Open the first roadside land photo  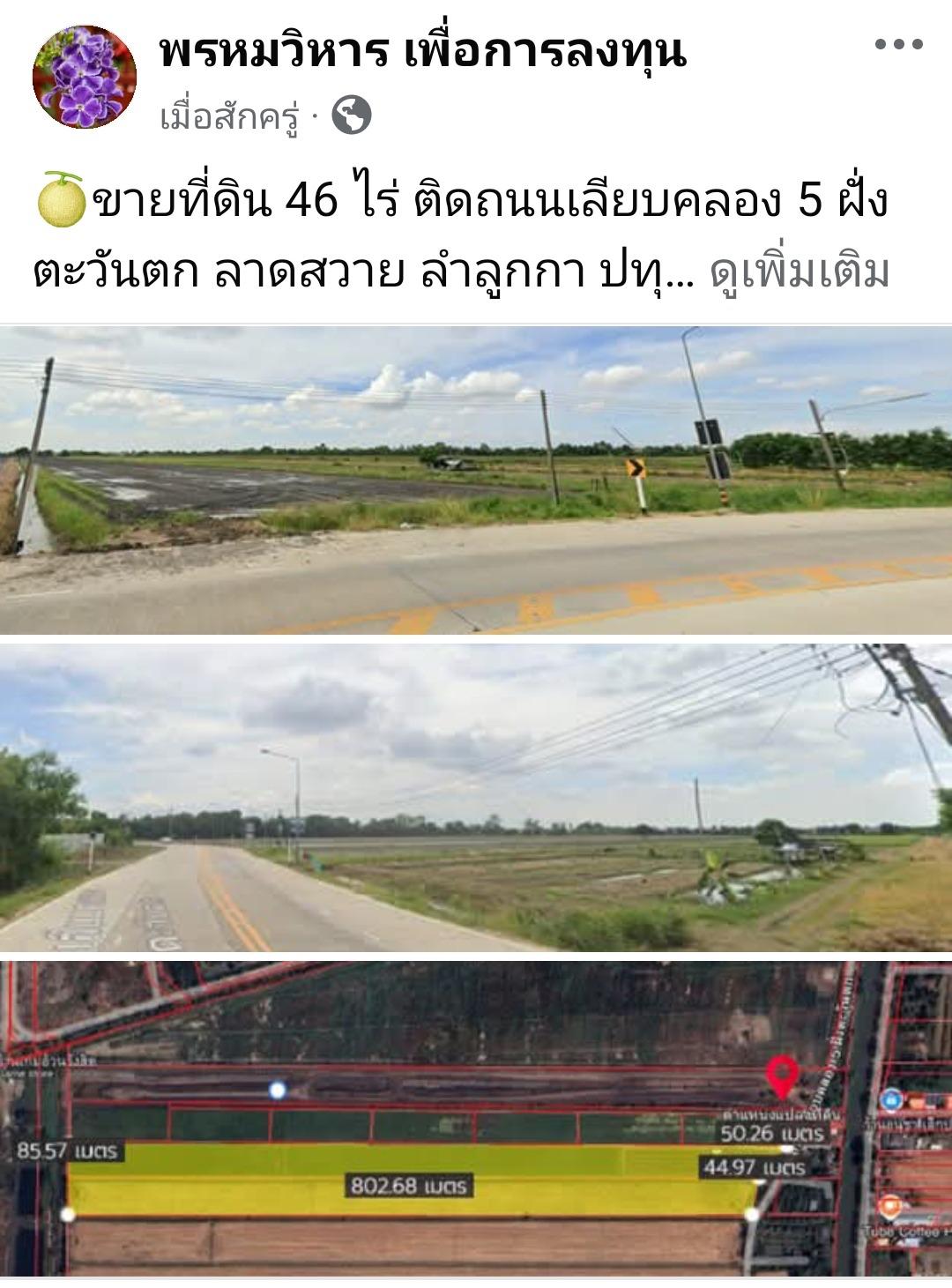(476, 480)
